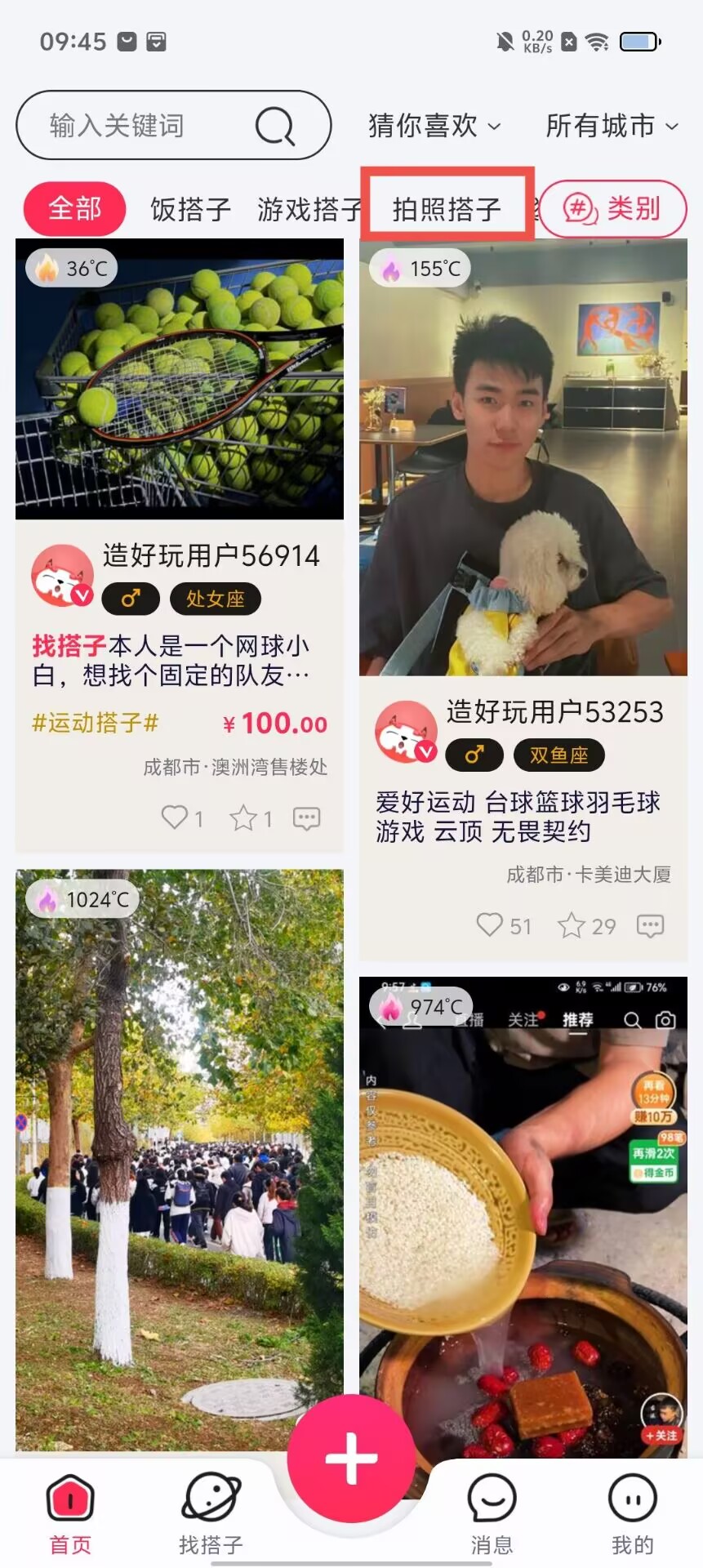
Task: Open the 所有城市 city dropdown
Action: (612, 126)
